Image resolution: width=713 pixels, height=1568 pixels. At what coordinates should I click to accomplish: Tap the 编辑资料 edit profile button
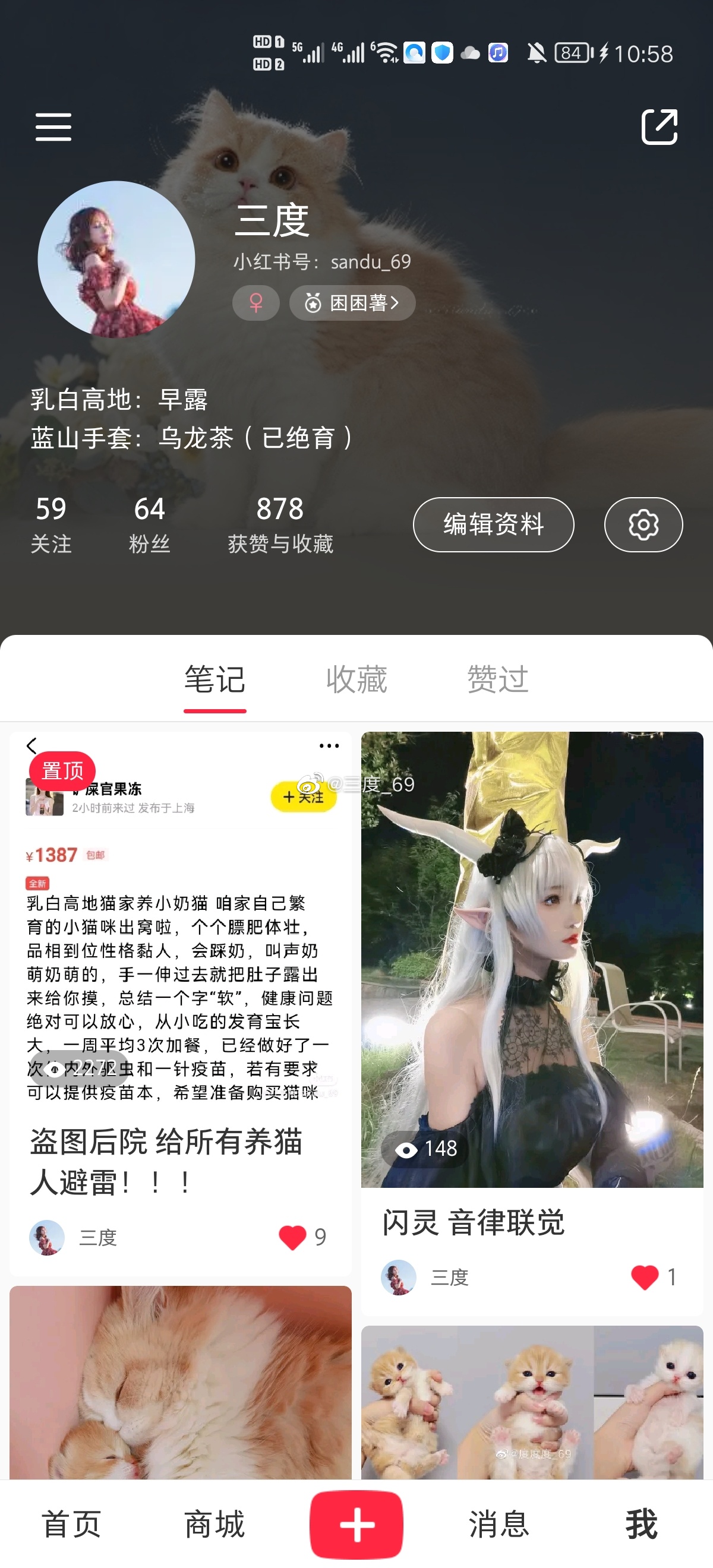(493, 524)
